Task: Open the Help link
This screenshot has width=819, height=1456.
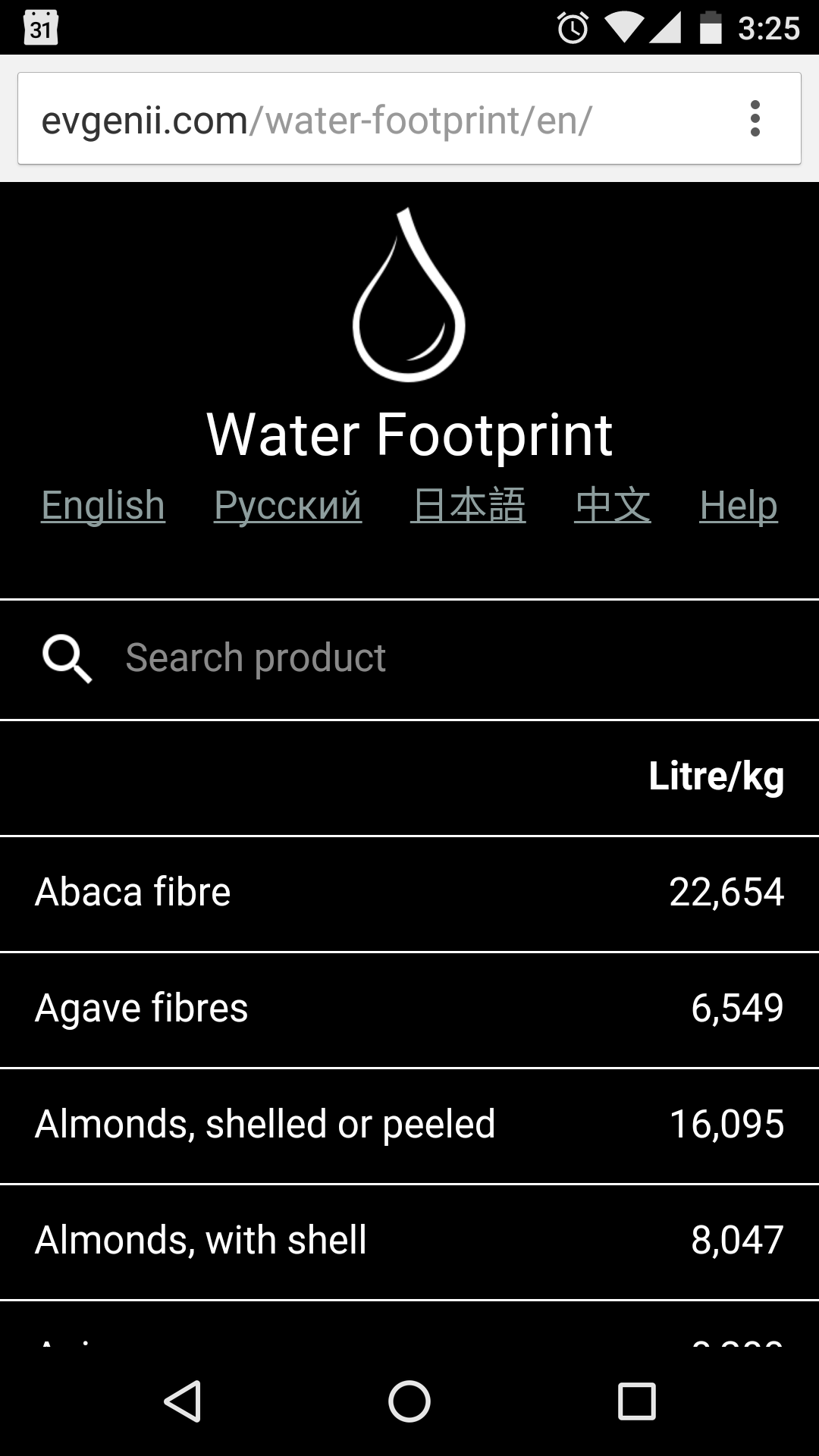Action: (x=739, y=505)
